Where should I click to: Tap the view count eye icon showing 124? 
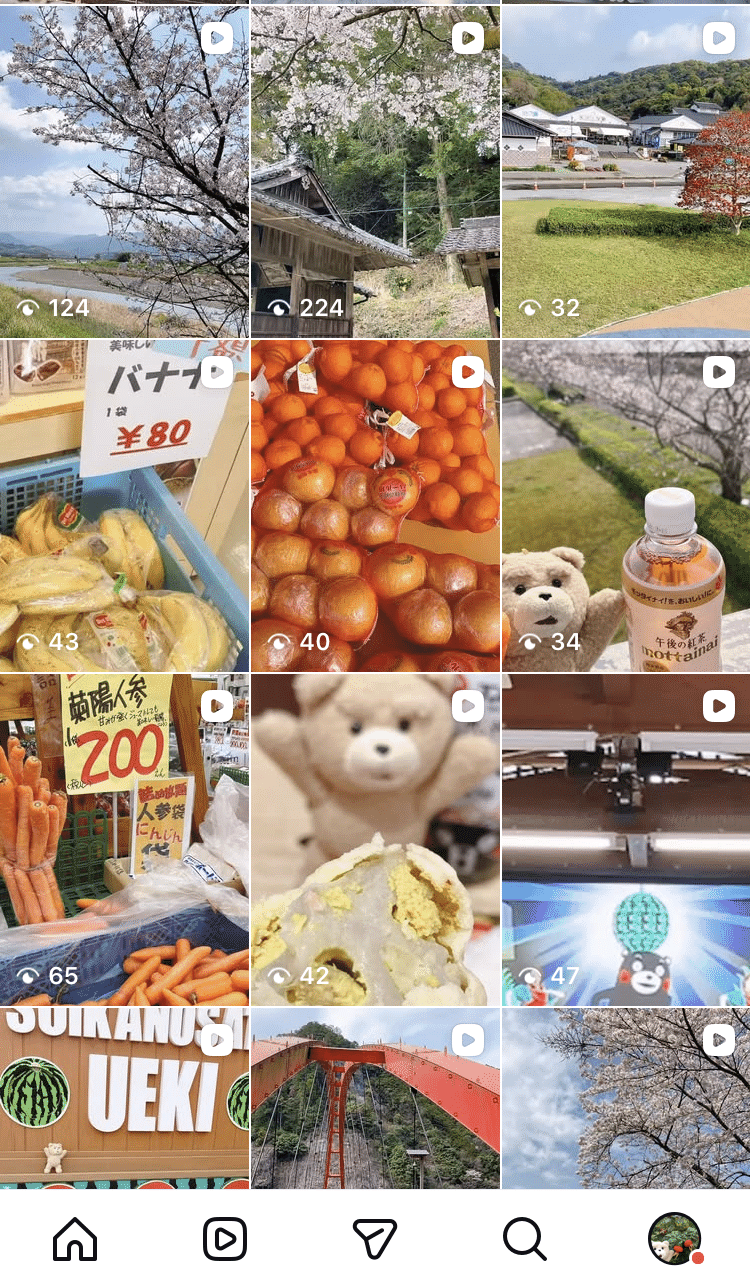(x=31, y=307)
